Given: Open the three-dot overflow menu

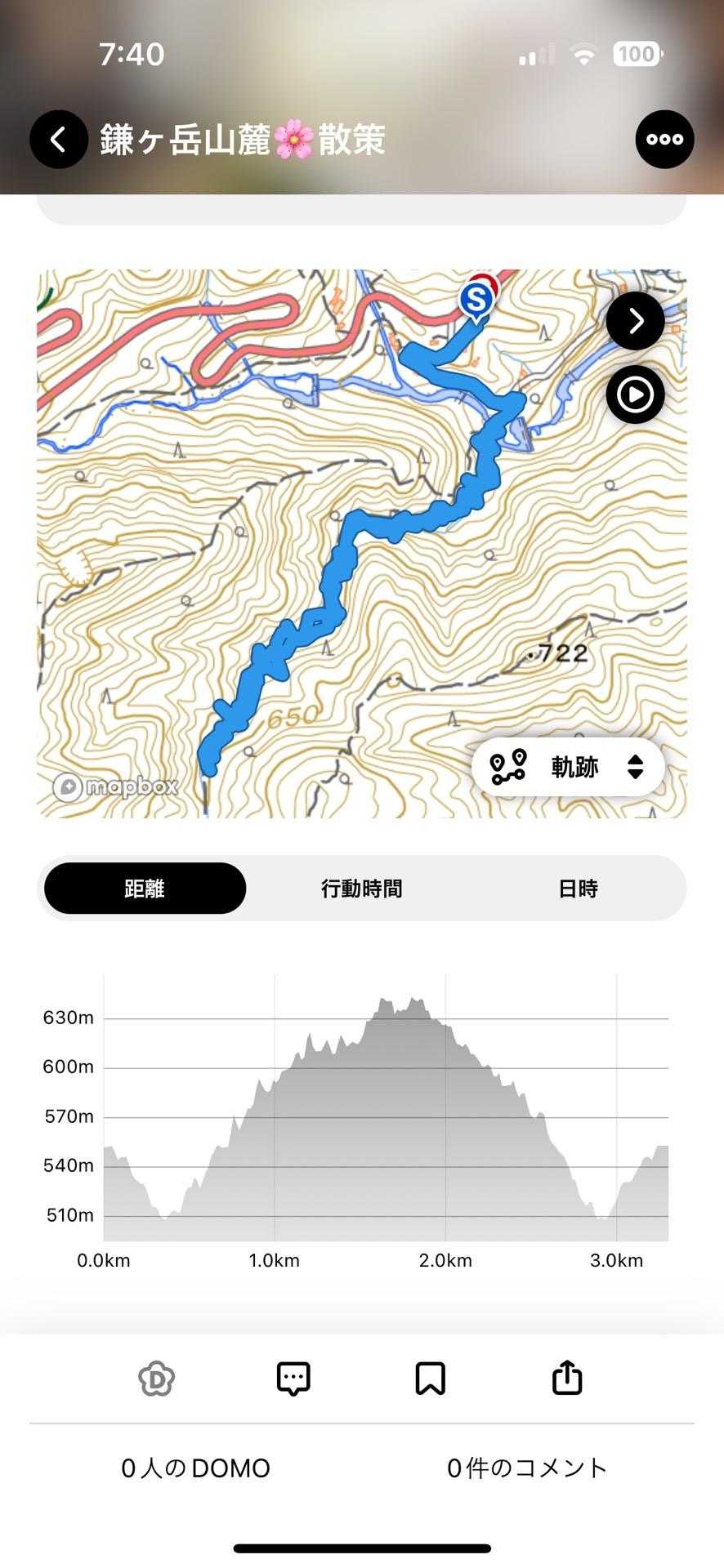Looking at the screenshot, I should click(x=664, y=140).
